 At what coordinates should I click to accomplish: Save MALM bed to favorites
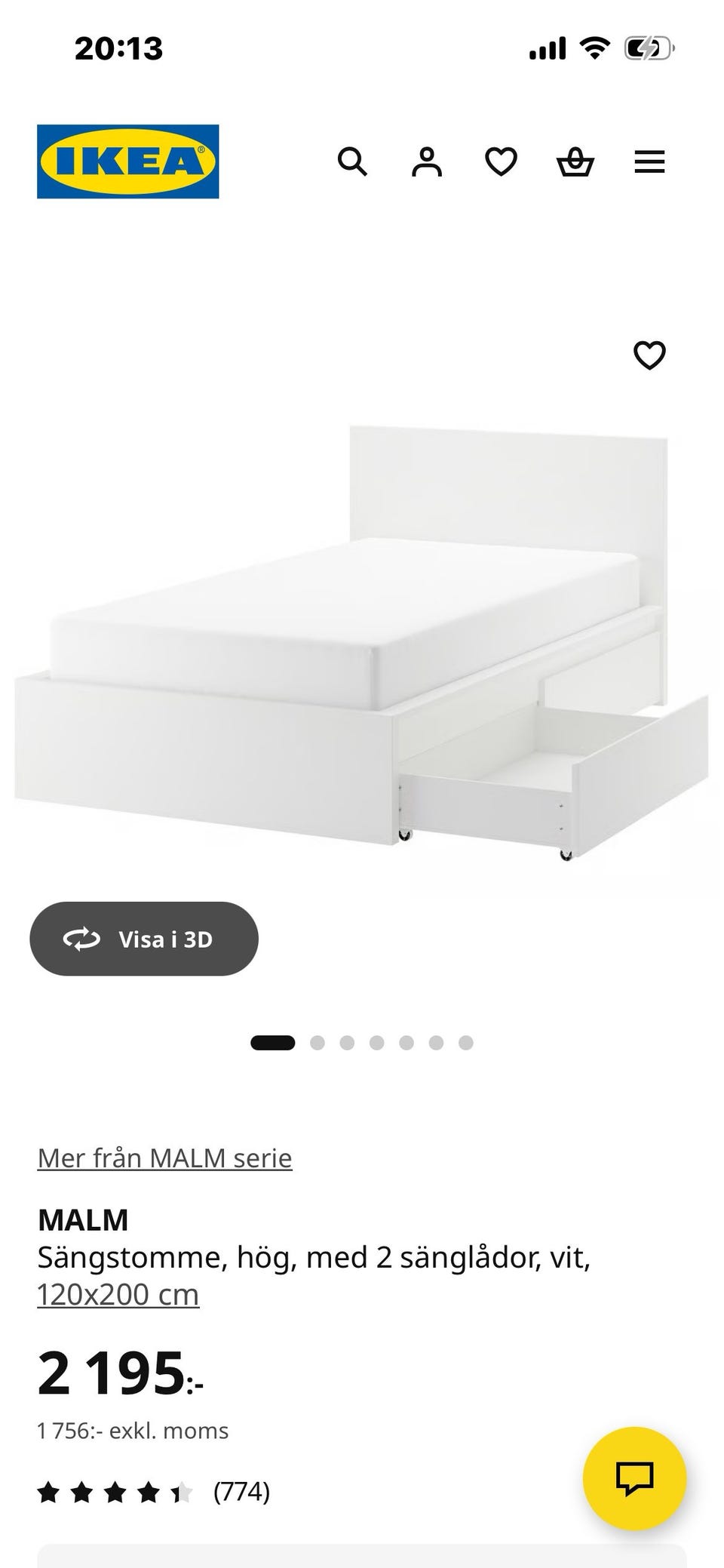tap(649, 355)
